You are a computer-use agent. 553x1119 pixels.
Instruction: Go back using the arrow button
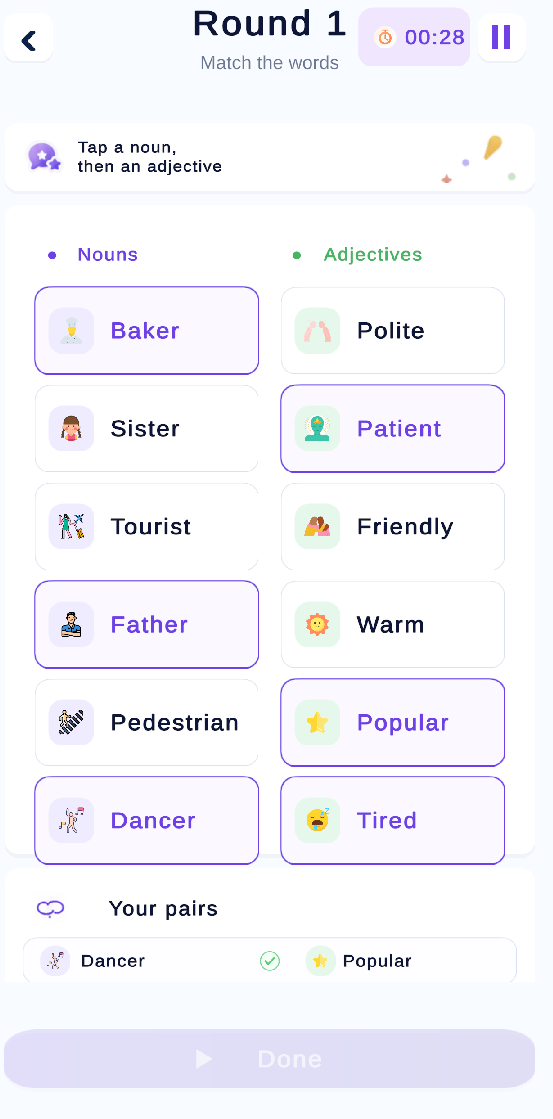(x=29, y=40)
